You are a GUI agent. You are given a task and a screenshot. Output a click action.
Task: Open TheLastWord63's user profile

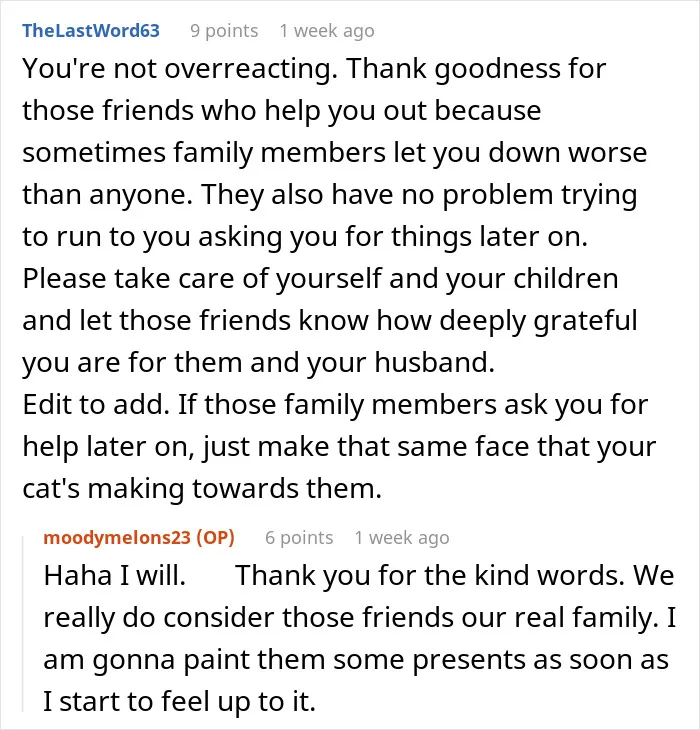coord(91,31)
